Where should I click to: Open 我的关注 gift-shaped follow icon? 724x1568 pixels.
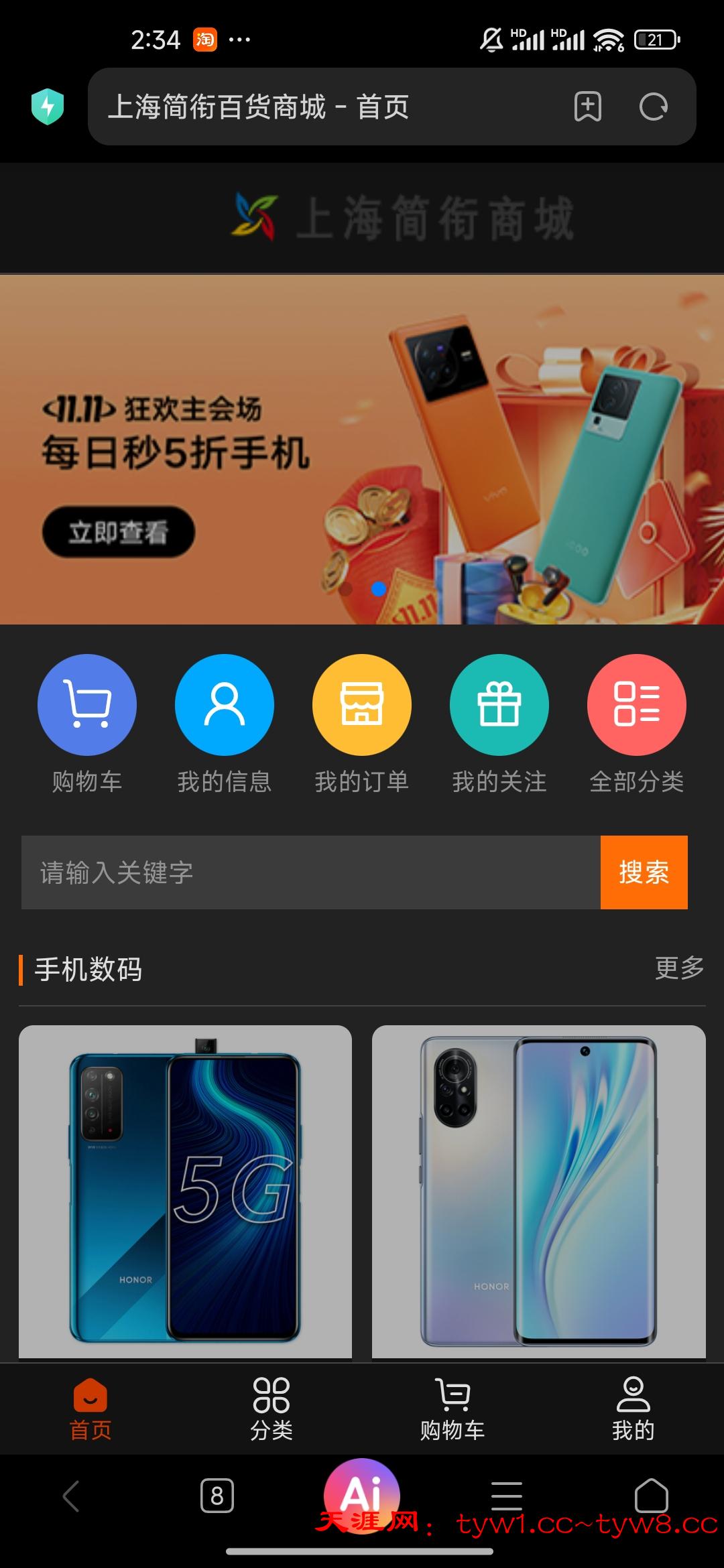pyautogui.click(x=499, y=704)
